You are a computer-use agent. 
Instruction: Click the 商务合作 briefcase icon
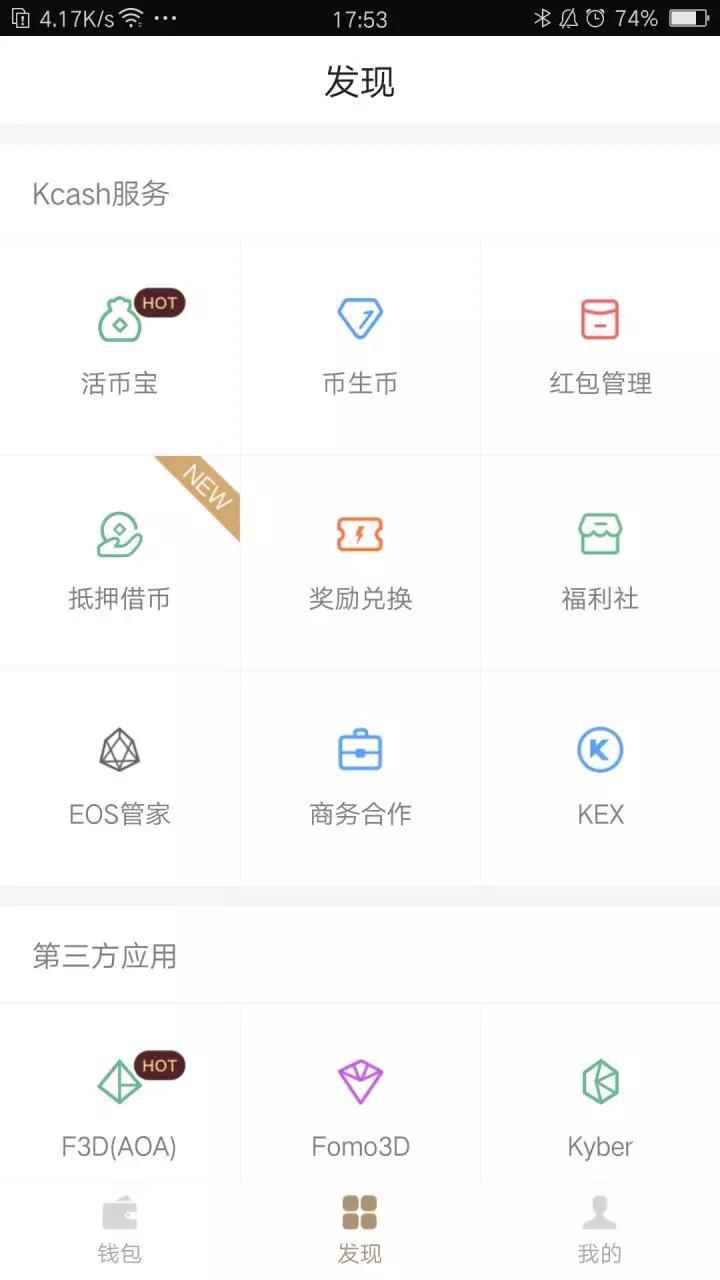pyautogui.click(x=359, y=750)
